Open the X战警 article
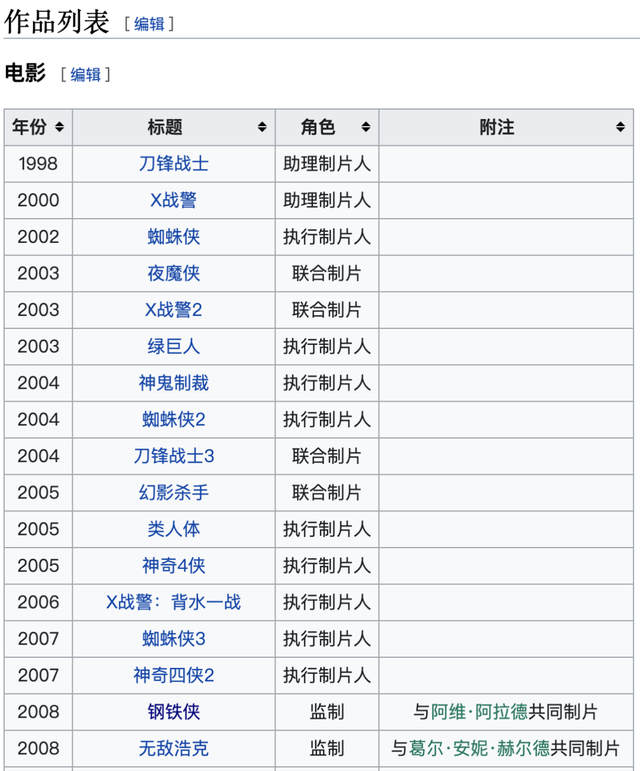Viewport: 640px width, 771px height. [x=174, y=200]
